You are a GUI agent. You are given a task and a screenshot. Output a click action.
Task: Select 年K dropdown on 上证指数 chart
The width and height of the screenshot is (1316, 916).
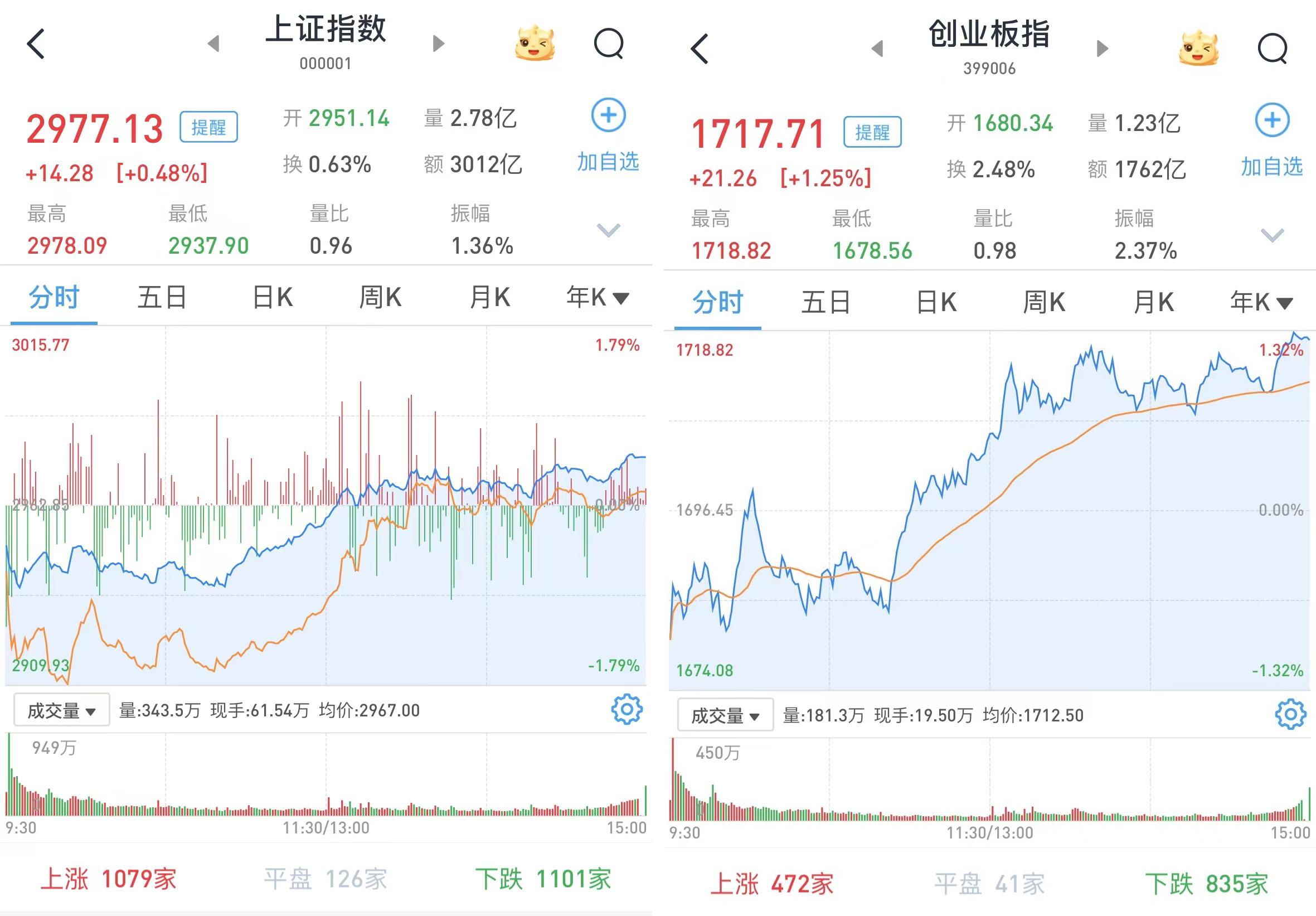pyautogui.click(x=598, y=298)
